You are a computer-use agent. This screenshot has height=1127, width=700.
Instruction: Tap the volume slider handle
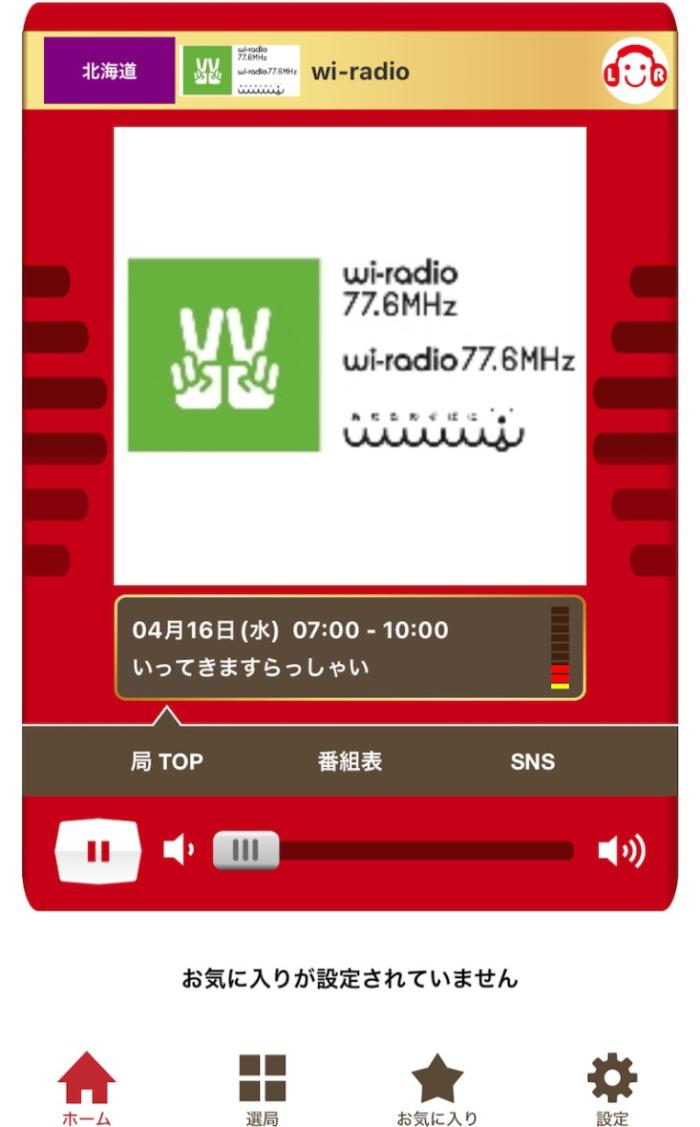point(246,851)
